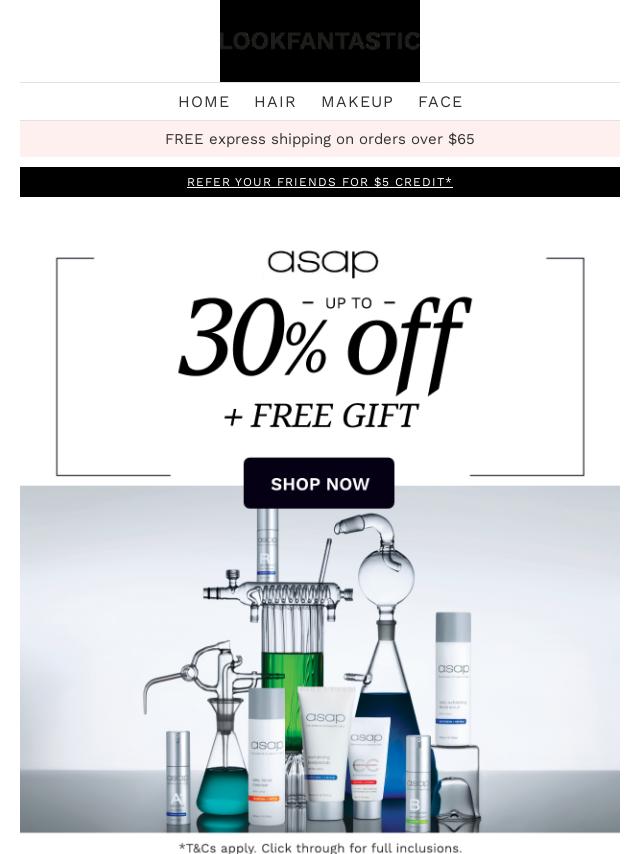Open the MAKEUP category

point(357,102)
